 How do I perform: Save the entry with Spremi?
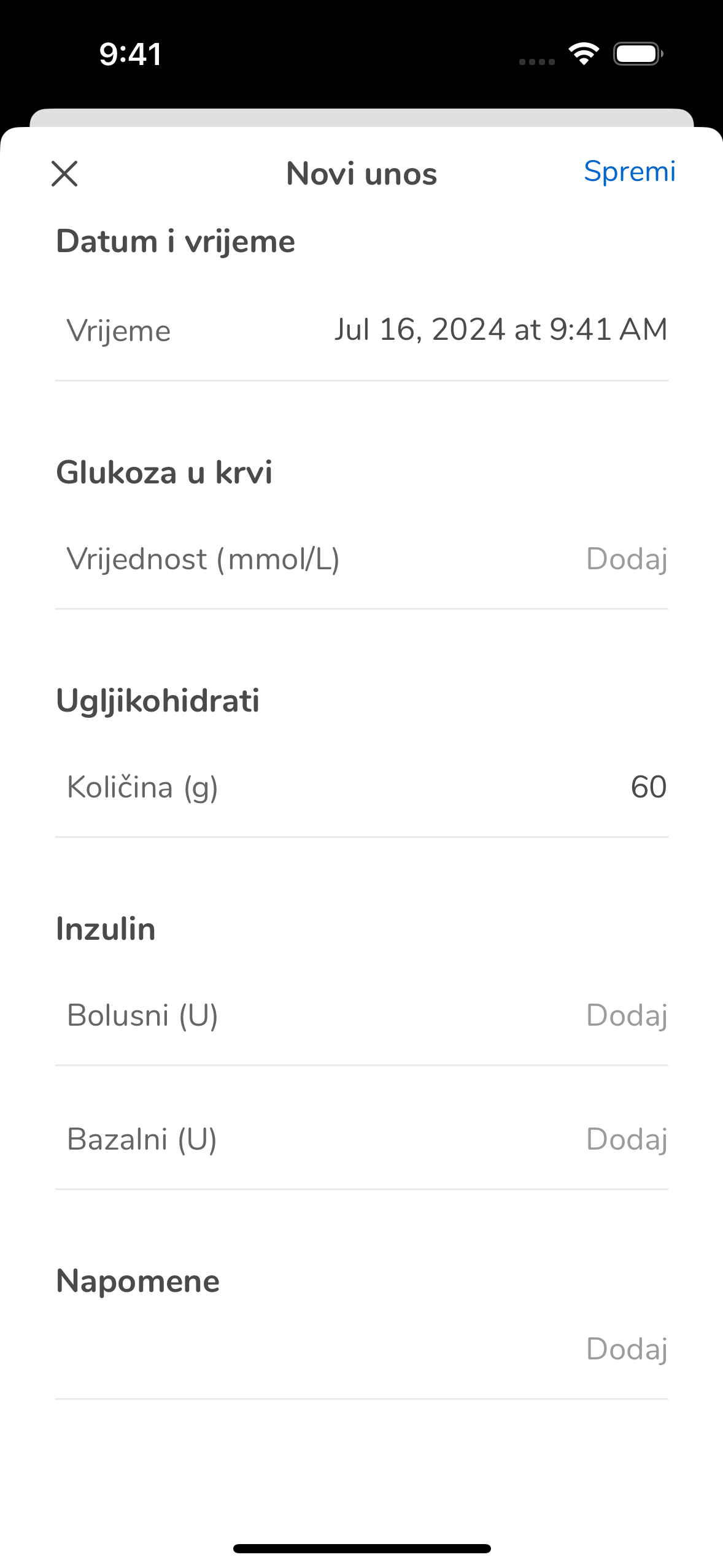629,172
